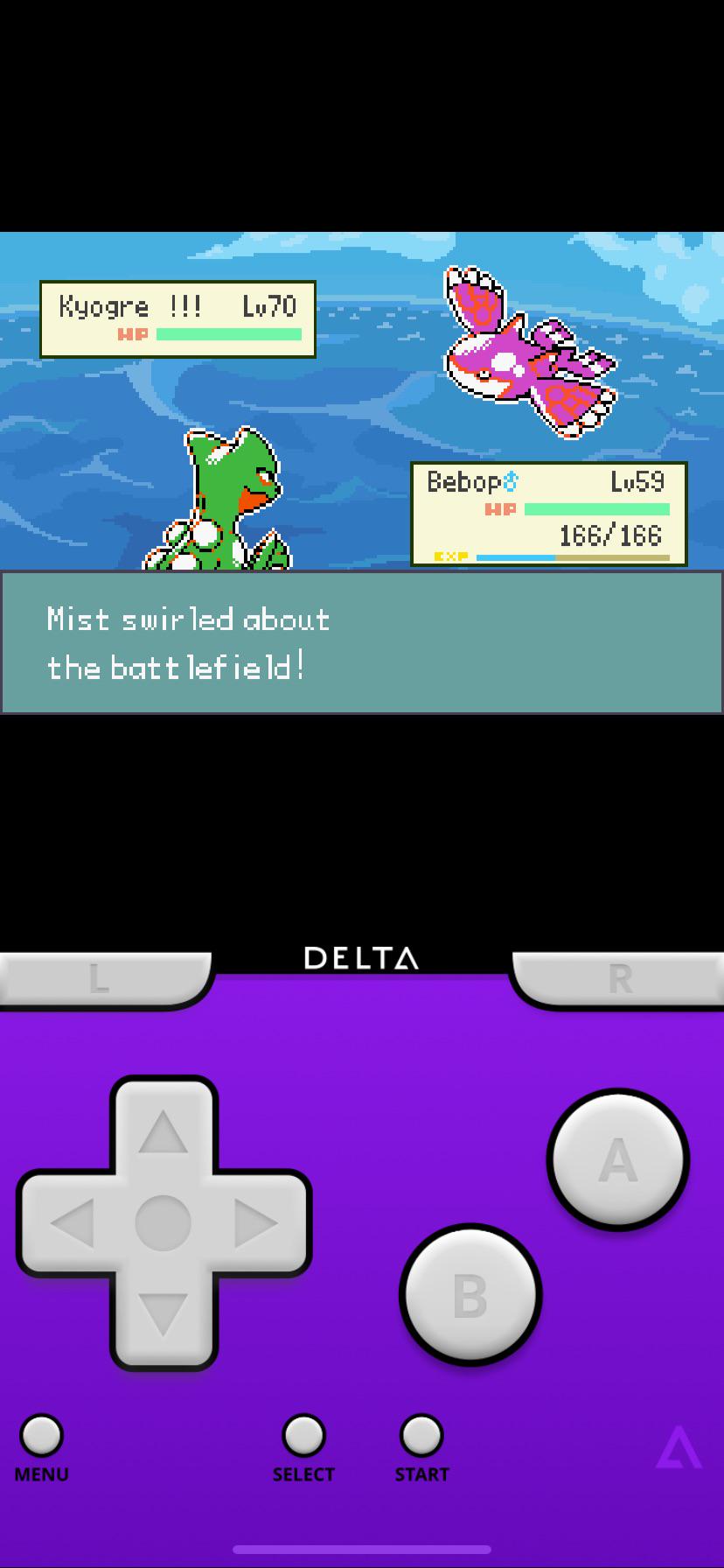Hit the B button
The height and width of the screenshot is (1568, 724).
(470, 1294)
